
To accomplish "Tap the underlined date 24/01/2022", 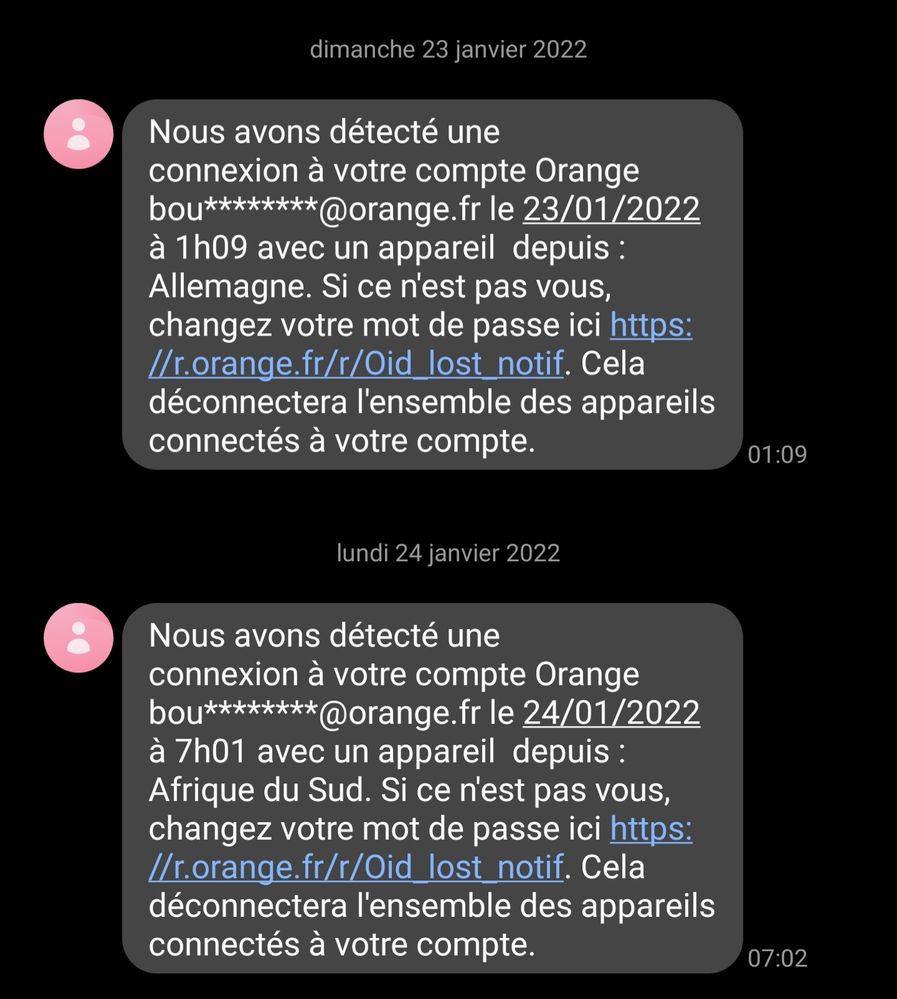I will (611, 713).
